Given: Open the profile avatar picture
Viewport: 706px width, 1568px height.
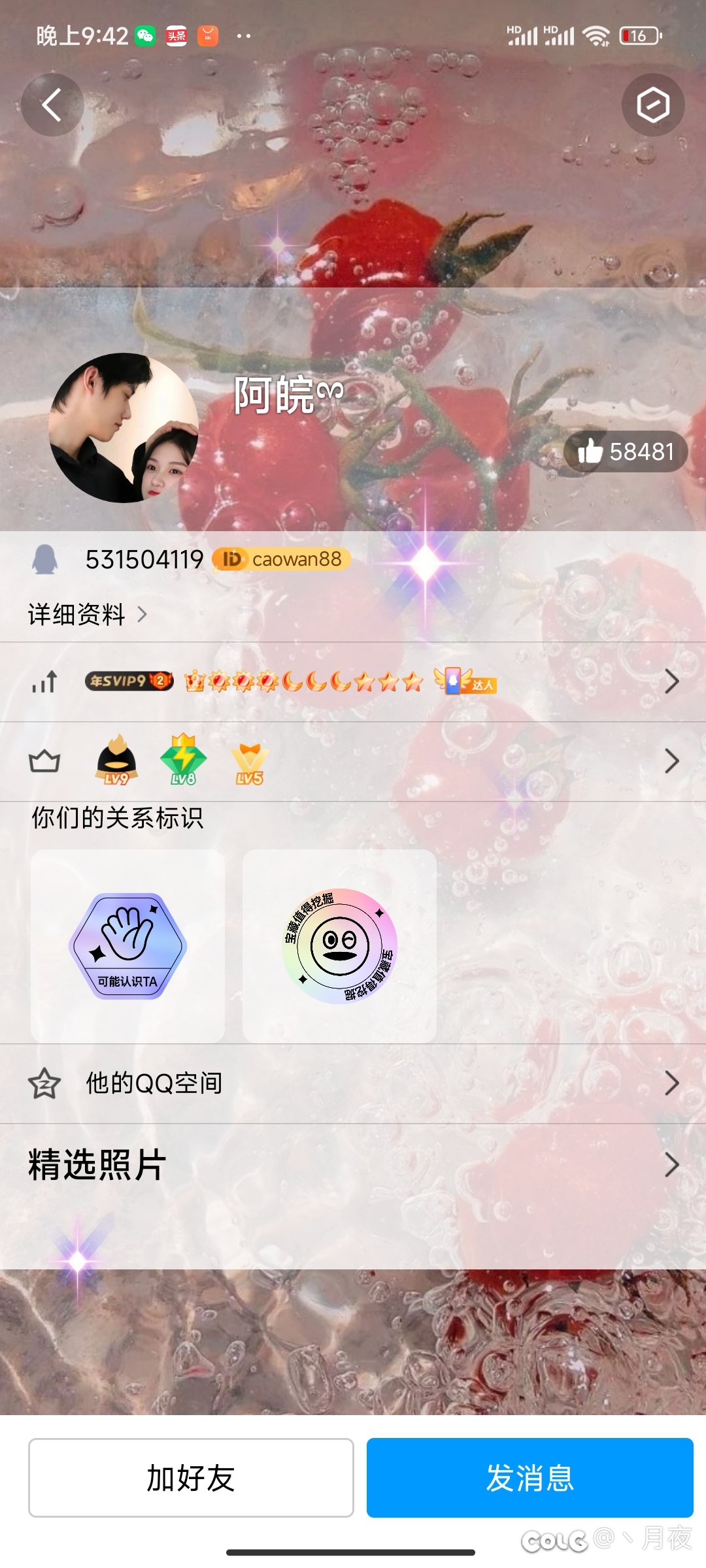Looking at the screenshot, I should coord(124,428).
